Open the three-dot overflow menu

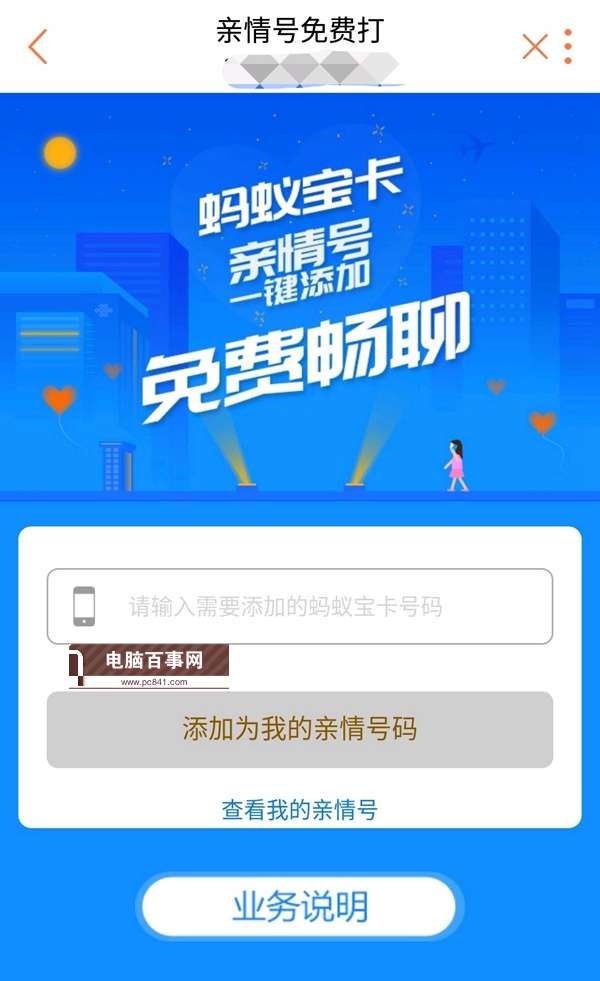click(568, 47)
